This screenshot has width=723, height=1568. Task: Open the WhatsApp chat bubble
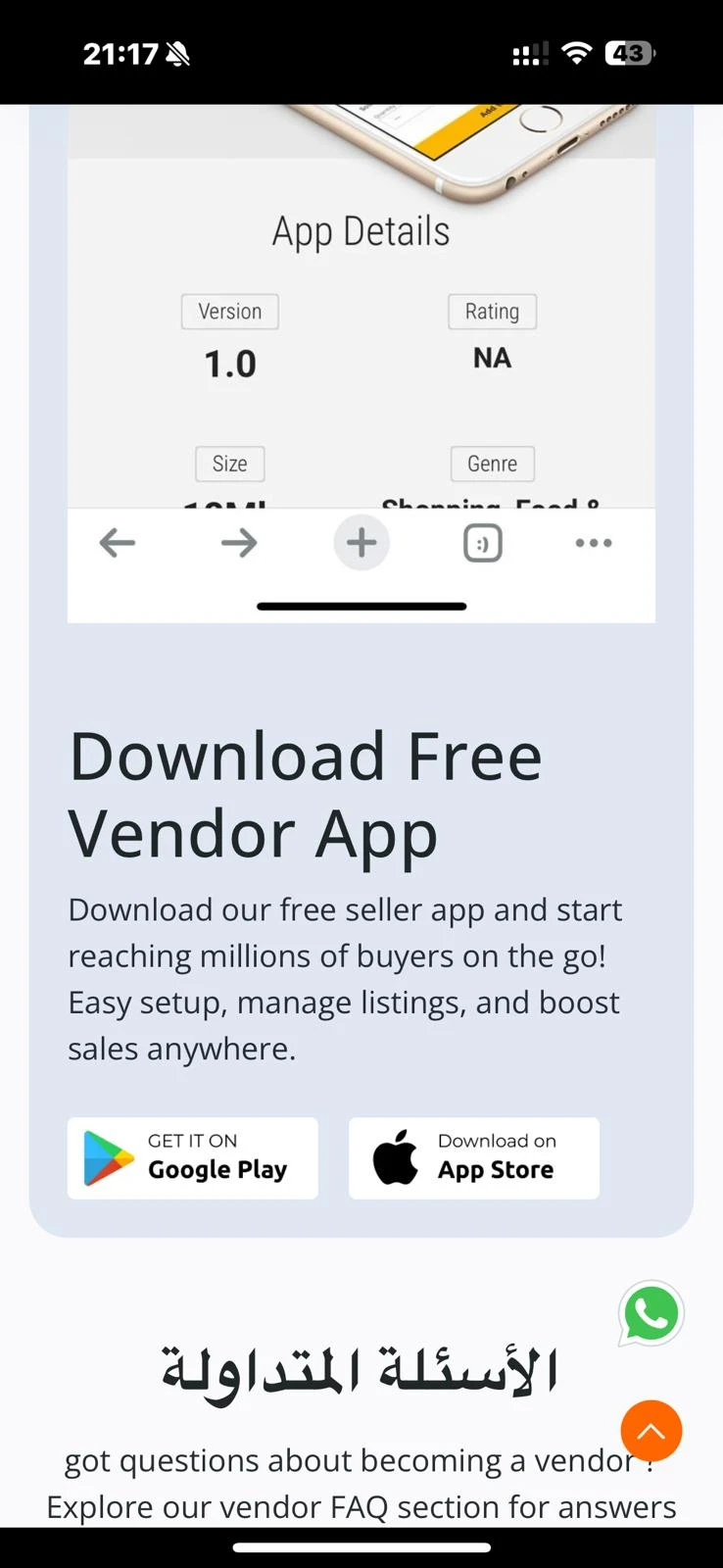point(651,1313)
